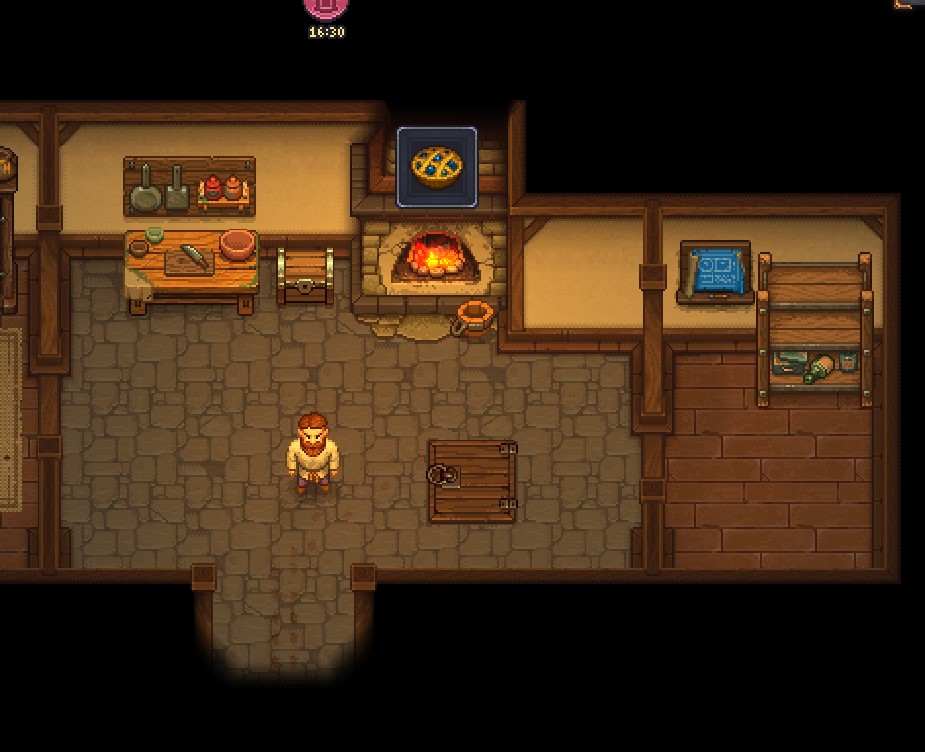Select the kitchen table with the knife

pyautogui.click(x=192, y=263)
